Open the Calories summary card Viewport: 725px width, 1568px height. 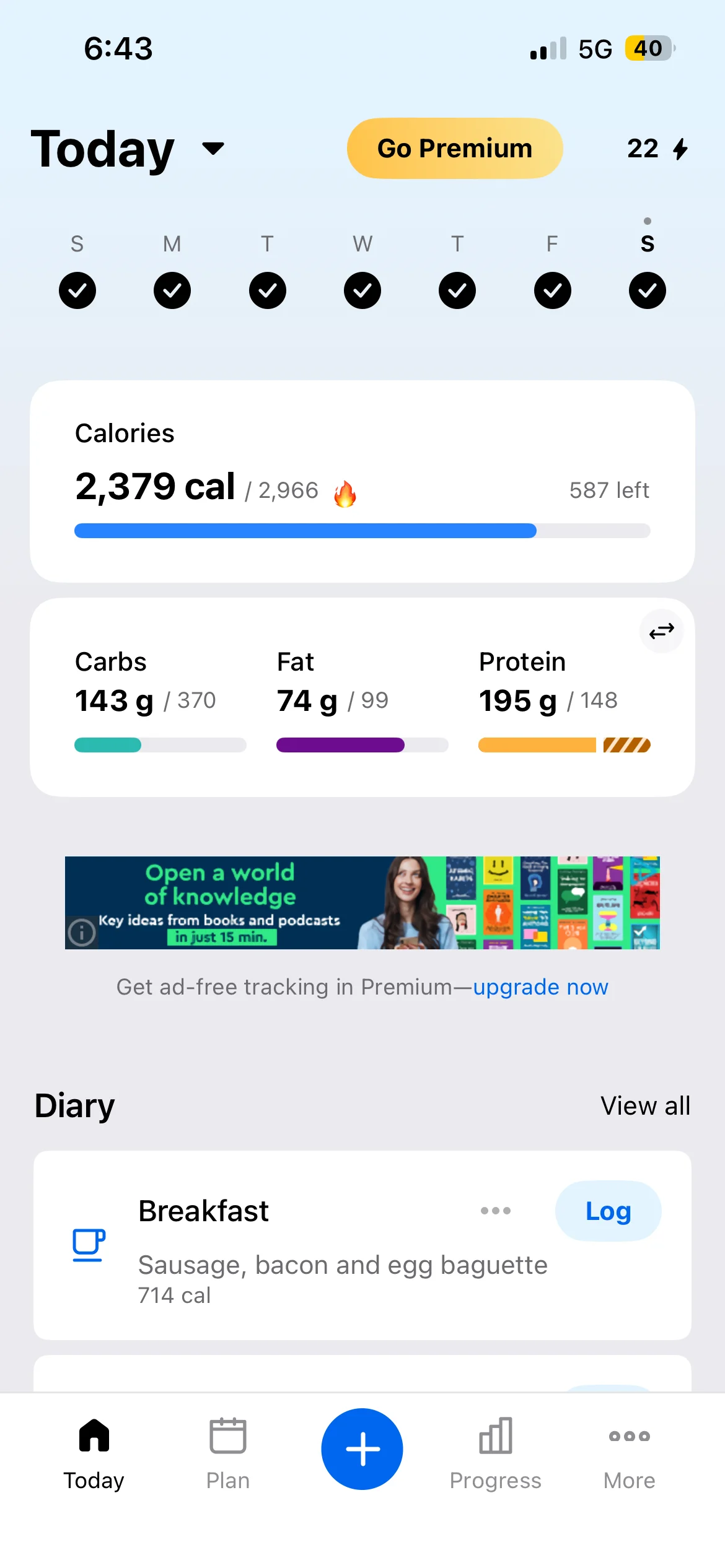362,481
